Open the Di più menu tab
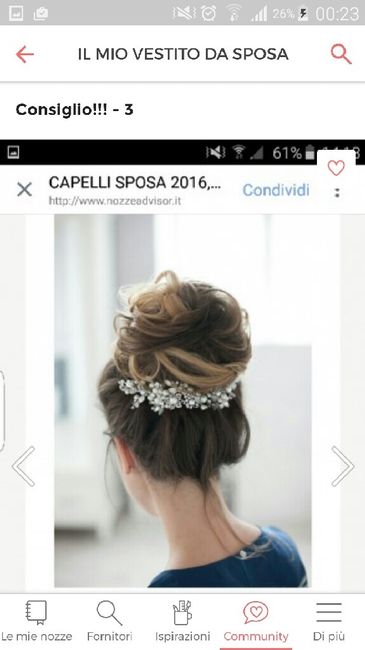The image size is (365, 650). coord(328,621)
